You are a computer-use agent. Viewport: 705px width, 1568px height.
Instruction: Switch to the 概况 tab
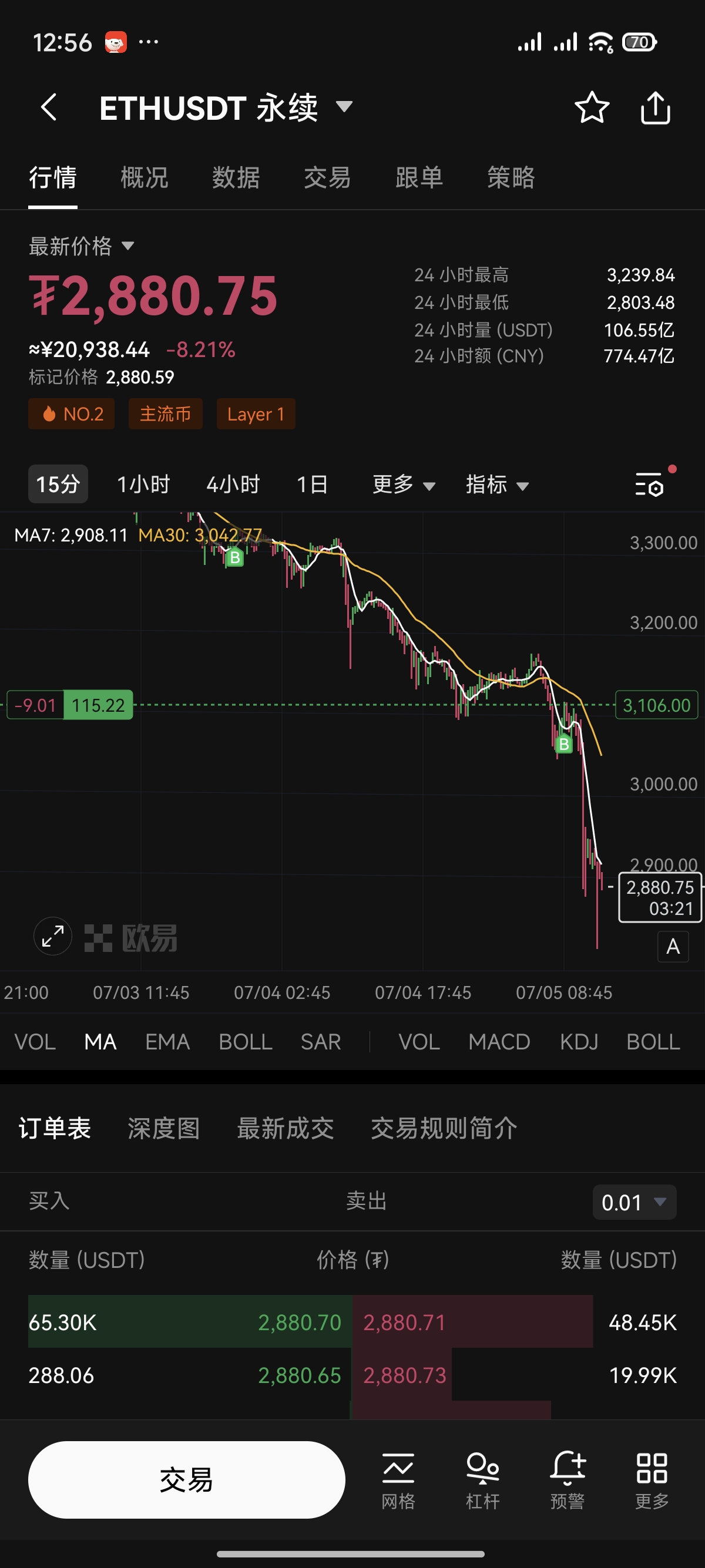coord(145,178)
